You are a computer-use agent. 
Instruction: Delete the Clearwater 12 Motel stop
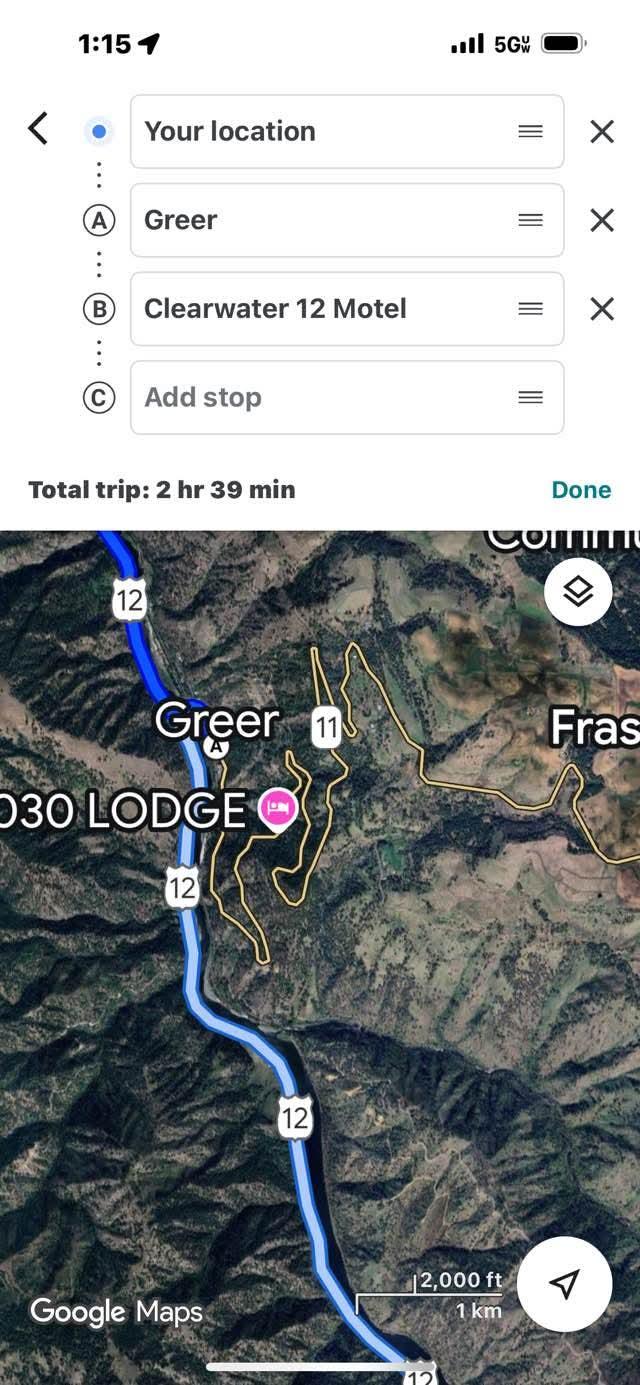point(601,309)
